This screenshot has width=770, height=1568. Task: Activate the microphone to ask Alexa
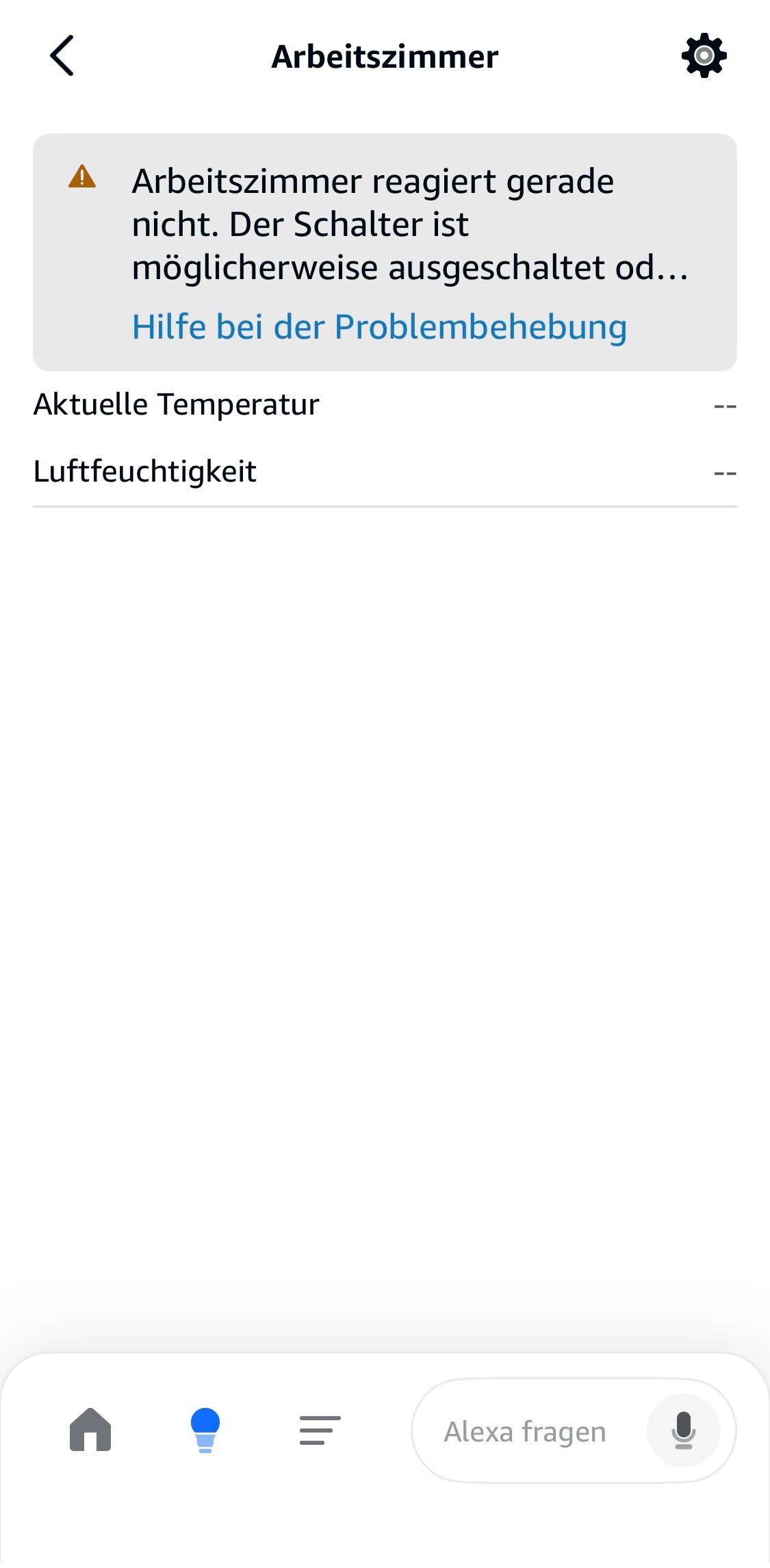[x=683, y=1430]
